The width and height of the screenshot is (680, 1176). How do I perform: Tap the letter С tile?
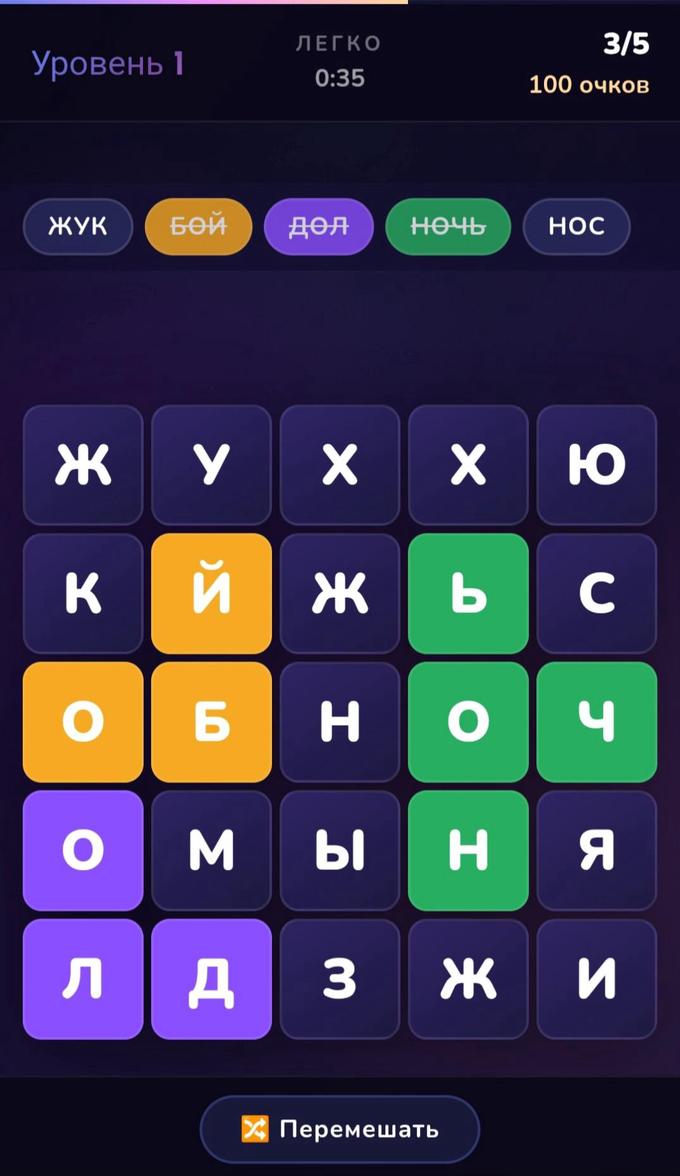pyautogui.click(x=597, y=593)
